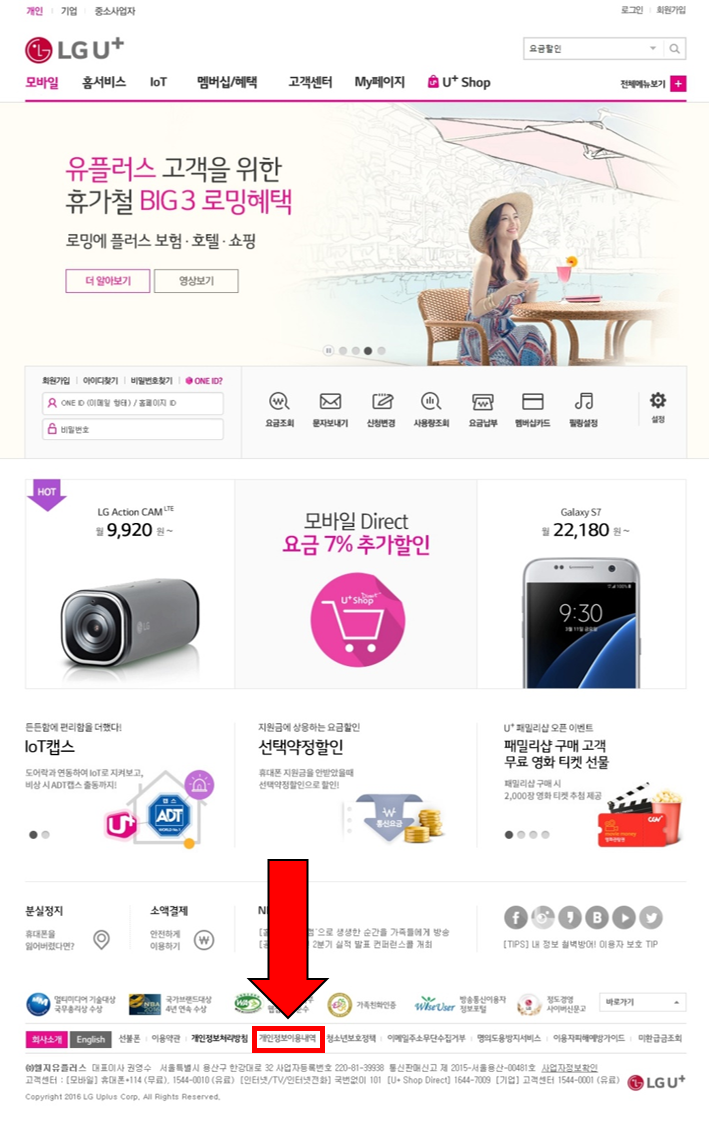Focus the 비밀번호 password field

[x=133, y=429]
